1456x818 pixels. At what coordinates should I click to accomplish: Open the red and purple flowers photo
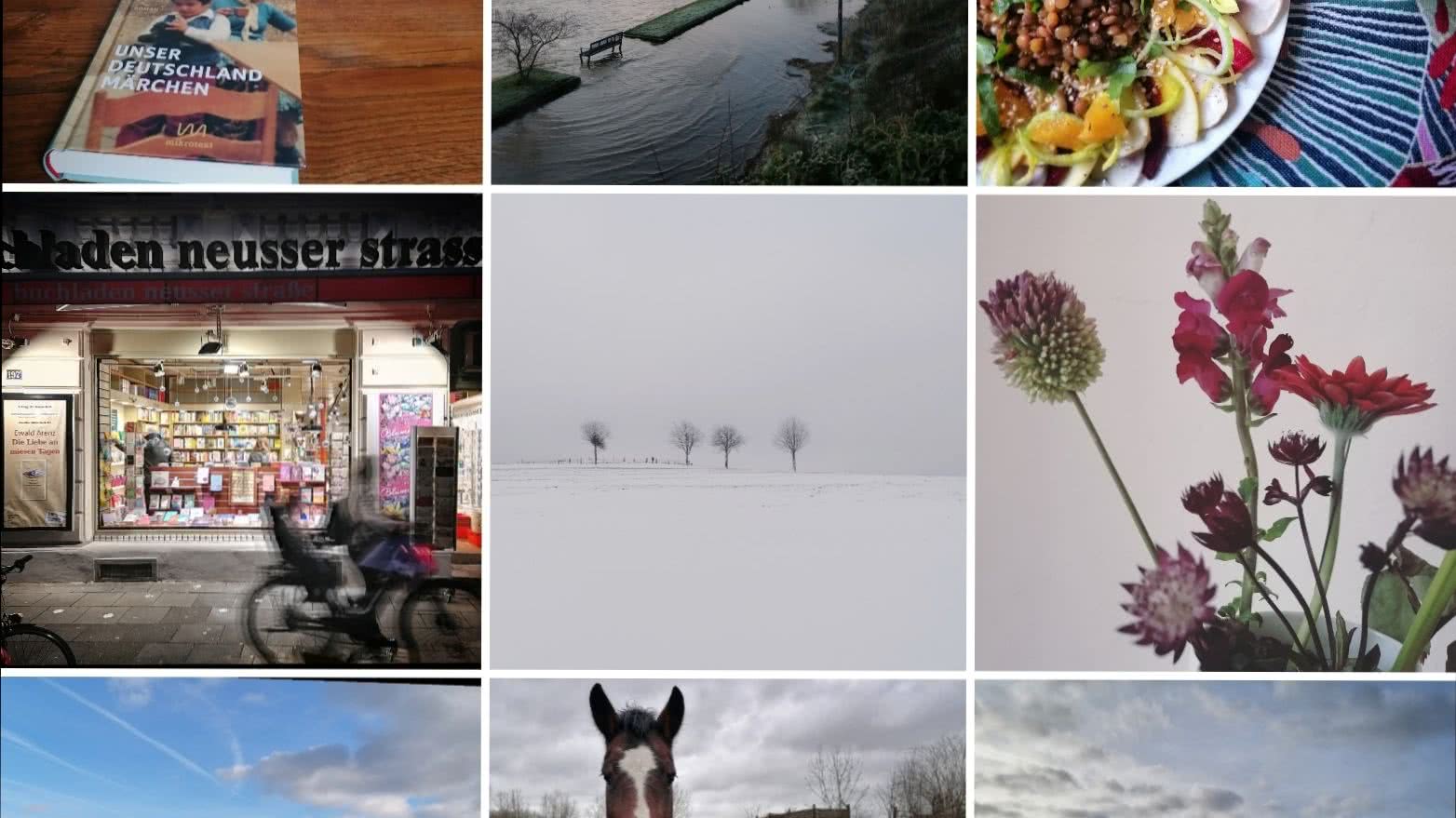pyautogui.click(x=1215, y=432)
